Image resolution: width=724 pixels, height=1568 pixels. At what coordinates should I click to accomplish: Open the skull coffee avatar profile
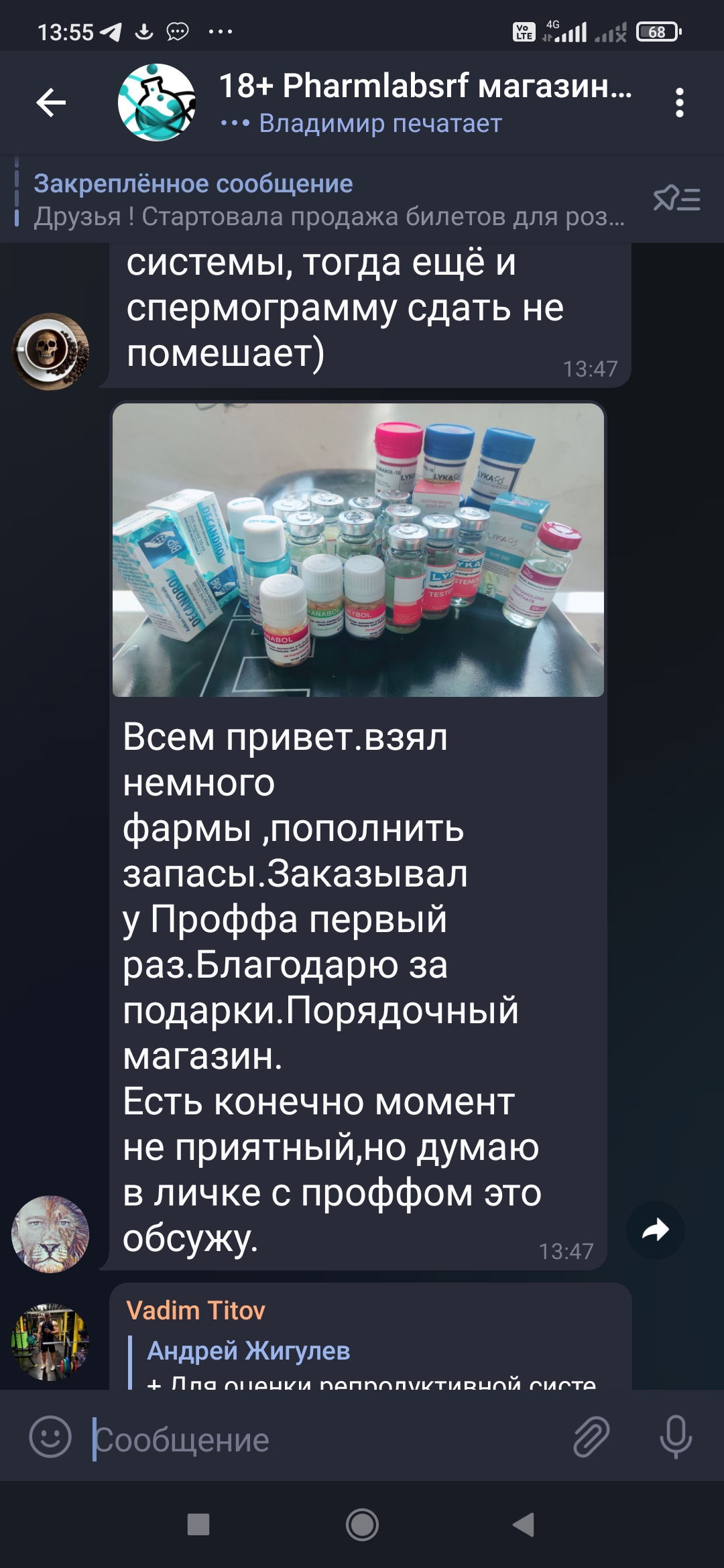tap(50, 351)
